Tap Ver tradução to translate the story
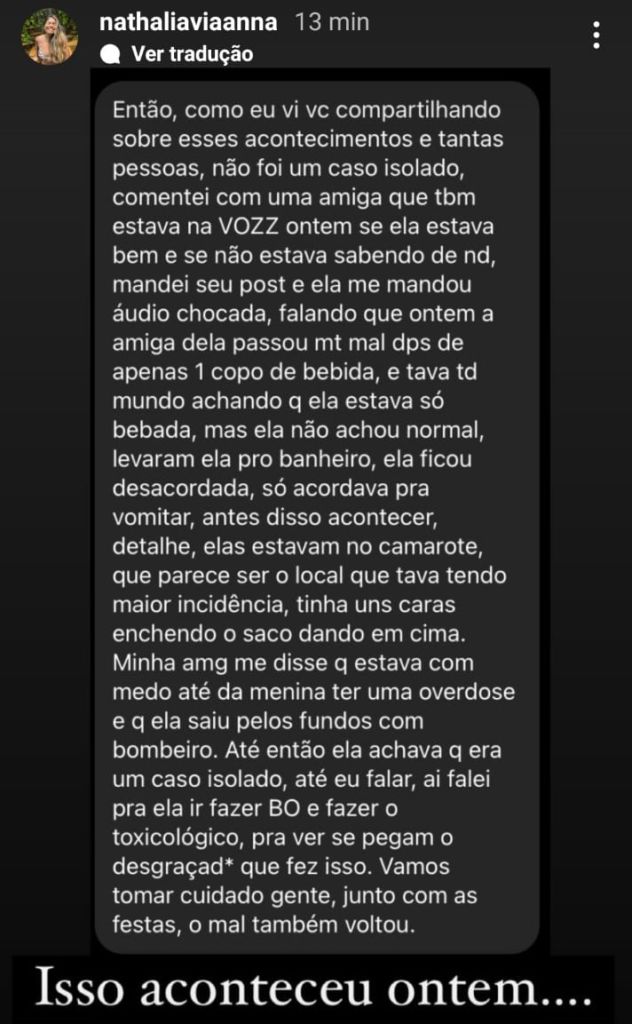Screen dimensions: 632x1024 (182, 54)
